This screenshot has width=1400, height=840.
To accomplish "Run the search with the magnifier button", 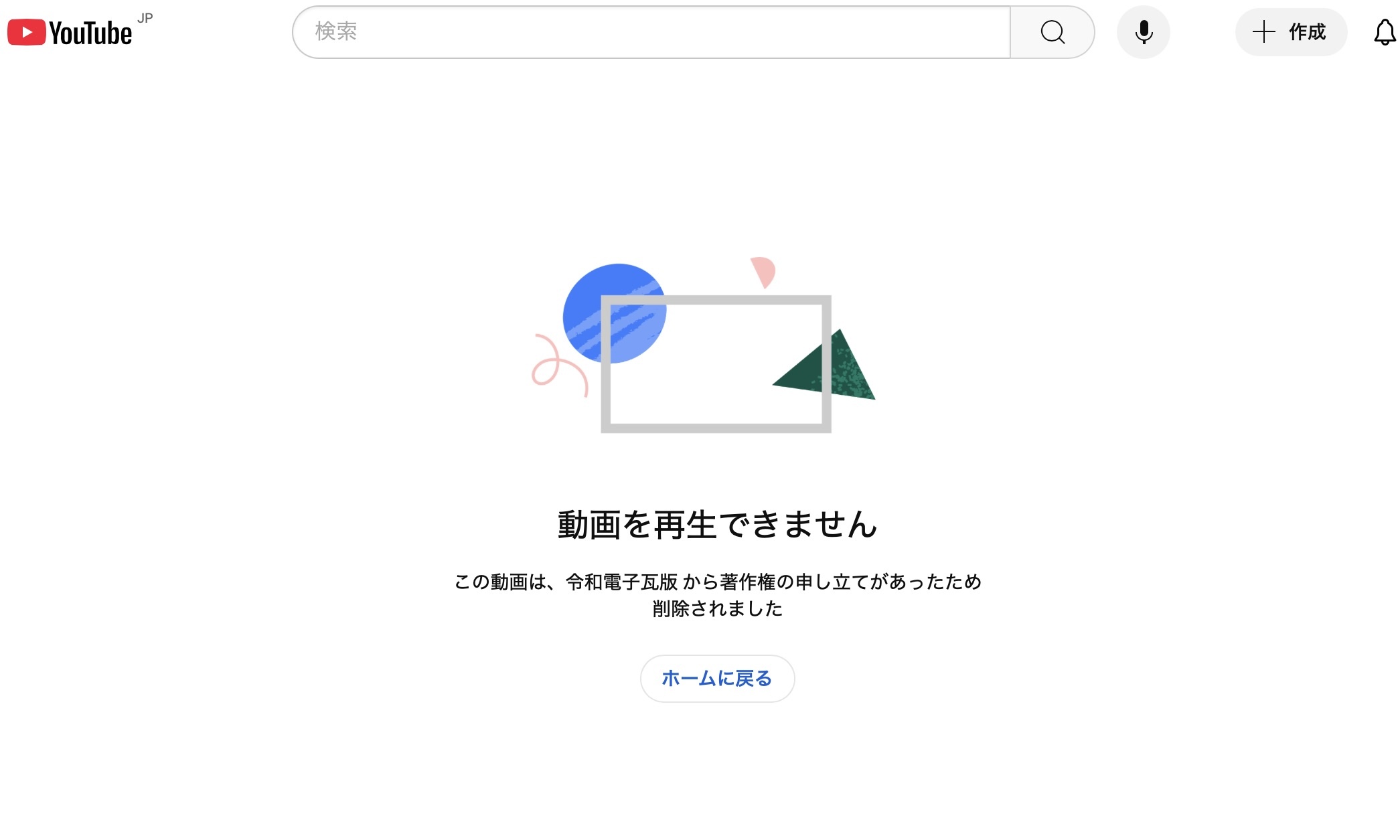I will tap(1052, 32).
